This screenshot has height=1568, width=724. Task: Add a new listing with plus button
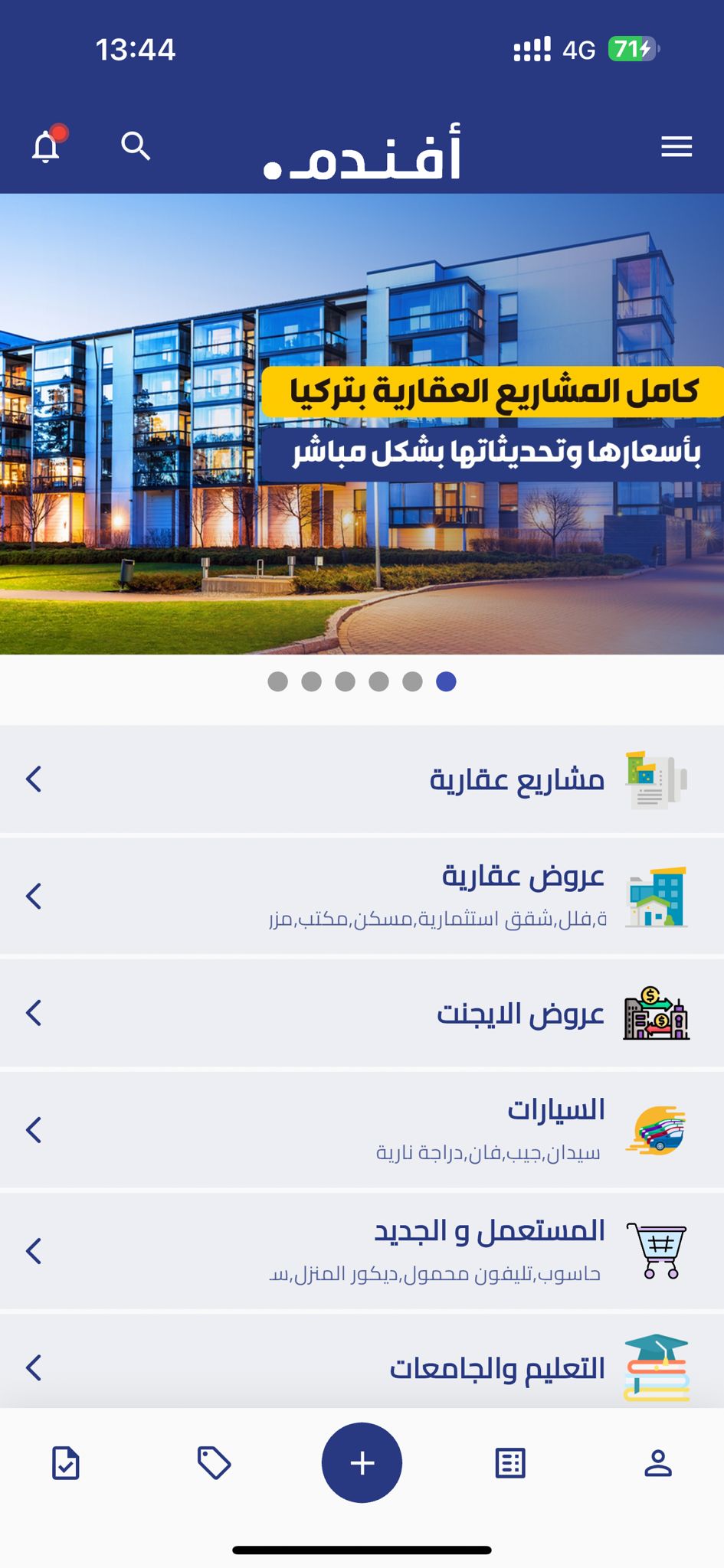[x=362, y=1463]
